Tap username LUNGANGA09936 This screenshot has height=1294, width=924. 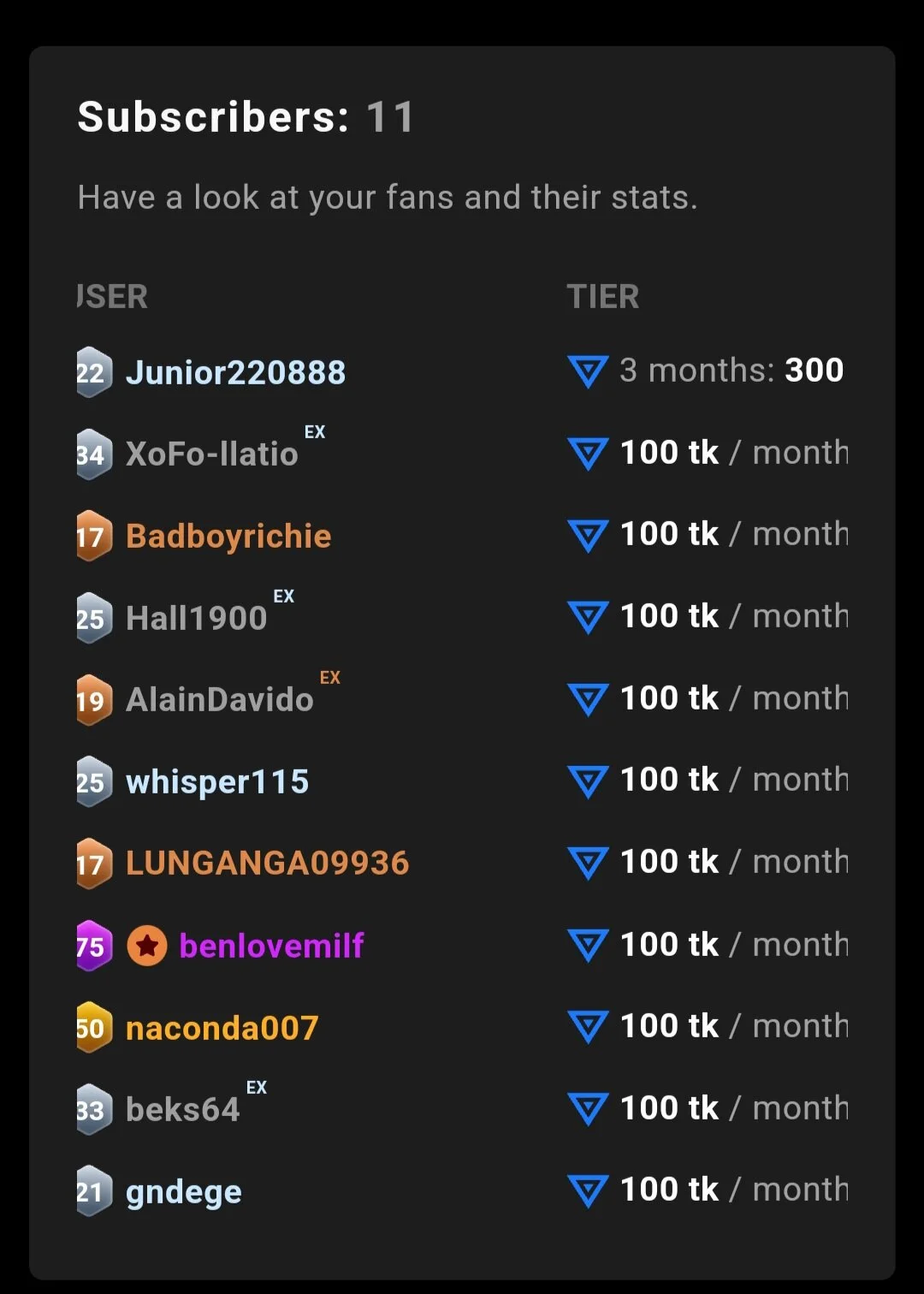click(x=267, y=863)
